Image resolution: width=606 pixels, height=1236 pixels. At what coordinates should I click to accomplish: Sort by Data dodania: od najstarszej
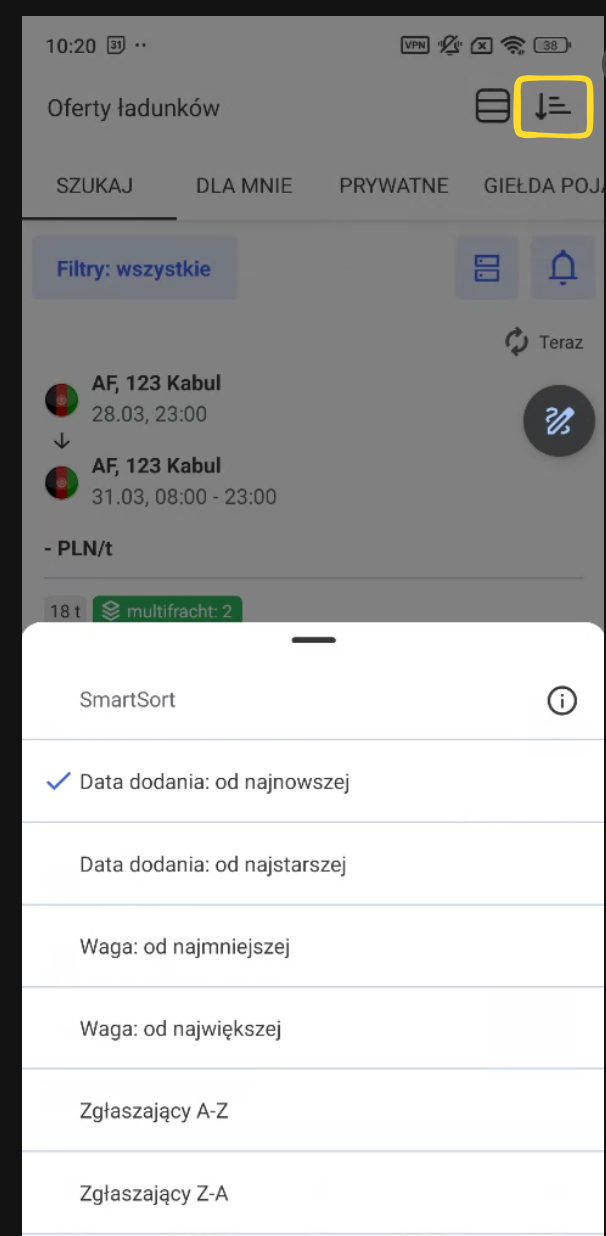[x=213, y=864]
